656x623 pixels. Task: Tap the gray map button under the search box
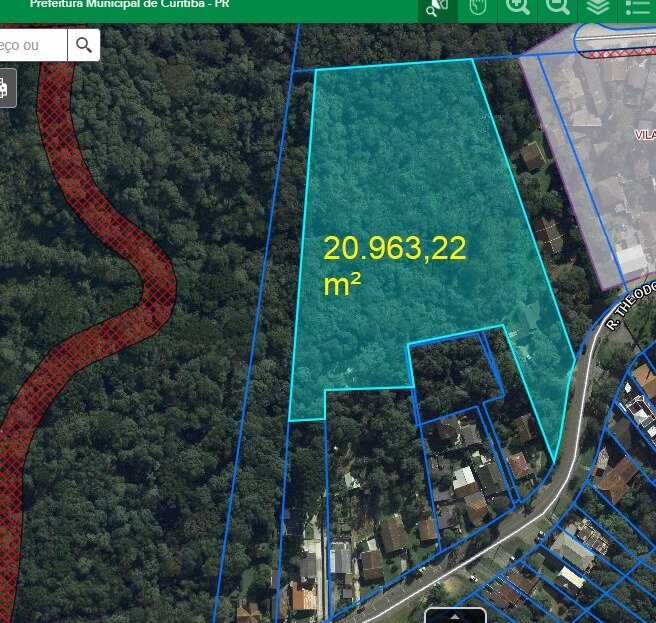[x=6, y=88]
